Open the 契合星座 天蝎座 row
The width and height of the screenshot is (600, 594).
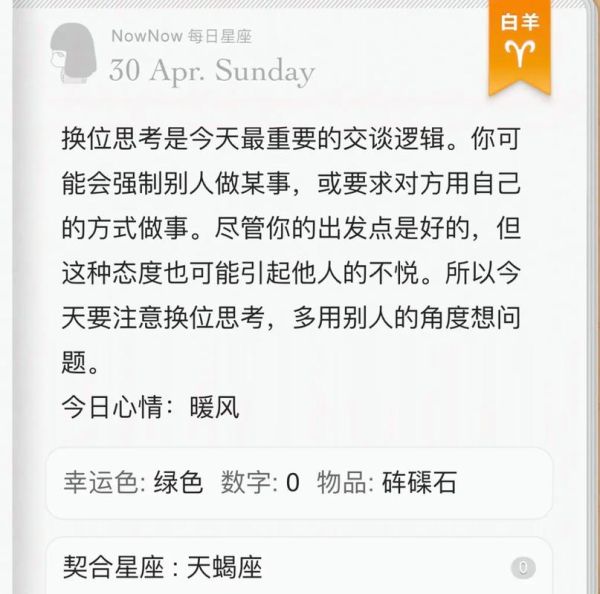(x=298, y=568)
